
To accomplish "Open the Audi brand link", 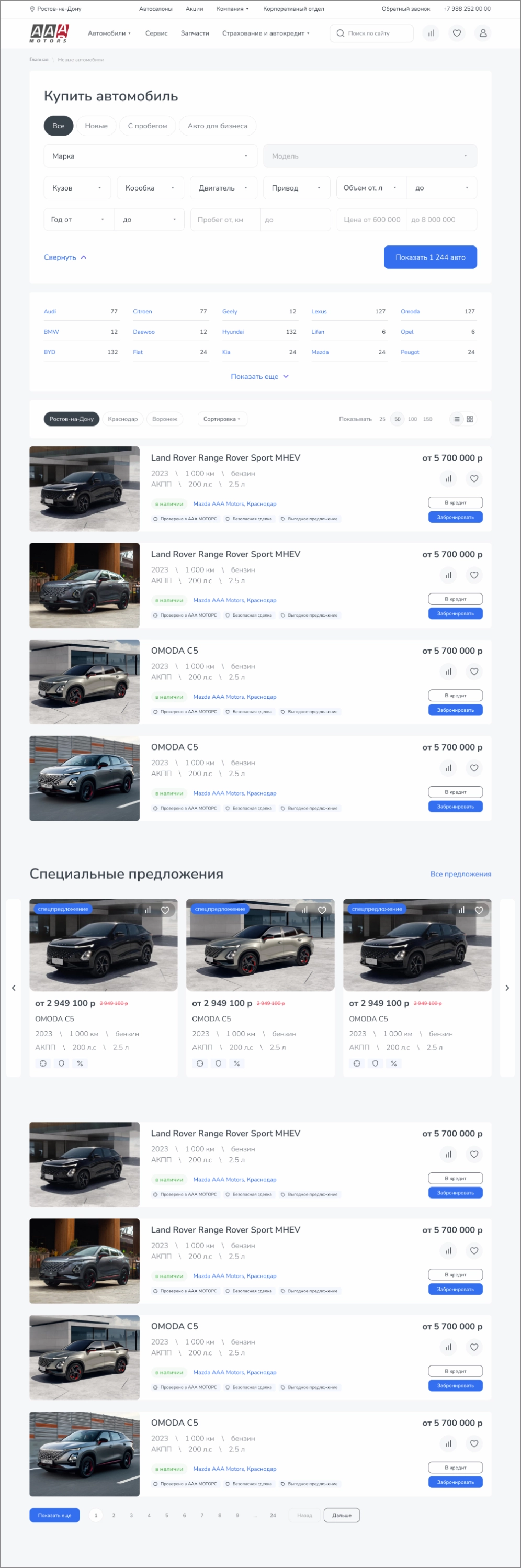I will point(50,311).
